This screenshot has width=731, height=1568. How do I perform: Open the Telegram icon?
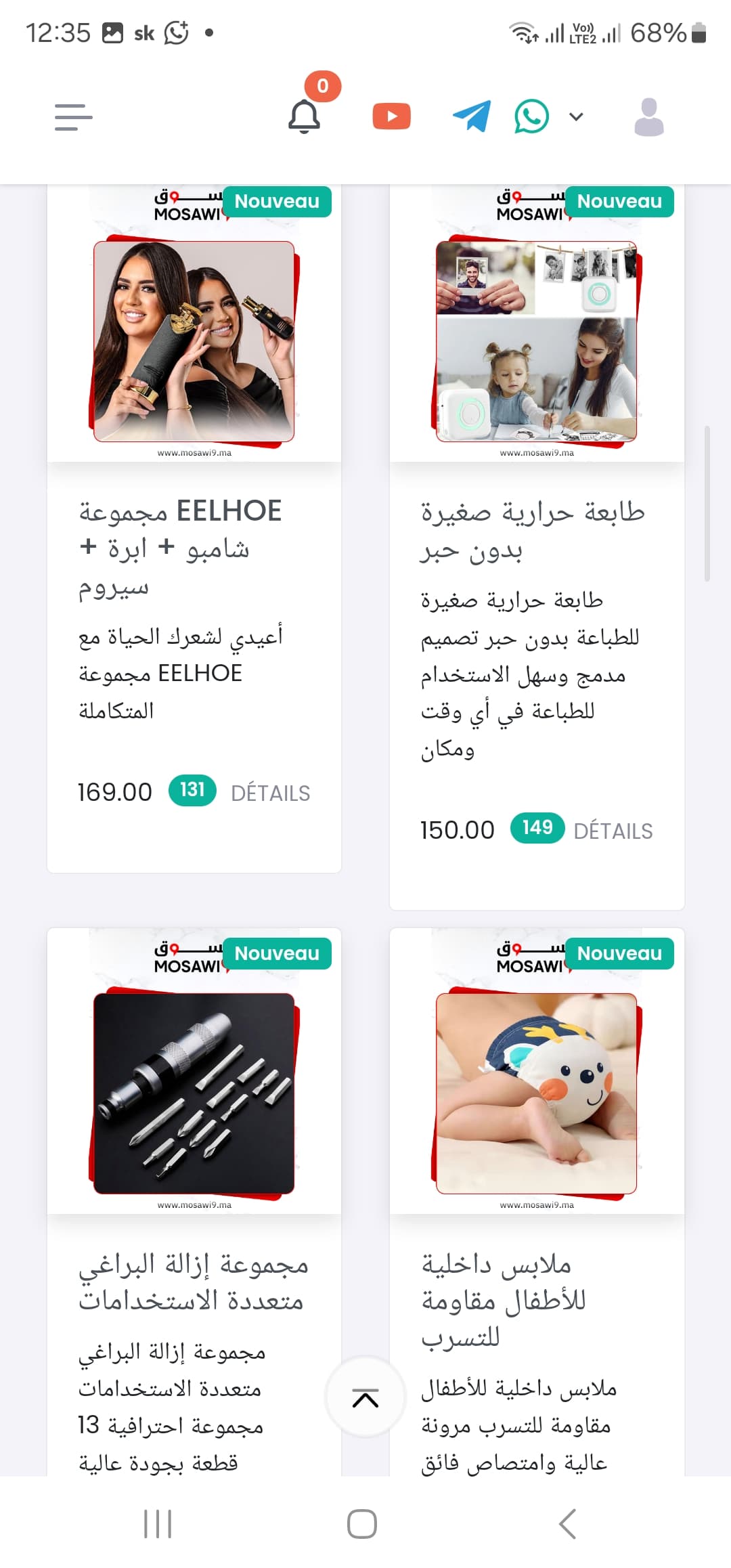472,116
